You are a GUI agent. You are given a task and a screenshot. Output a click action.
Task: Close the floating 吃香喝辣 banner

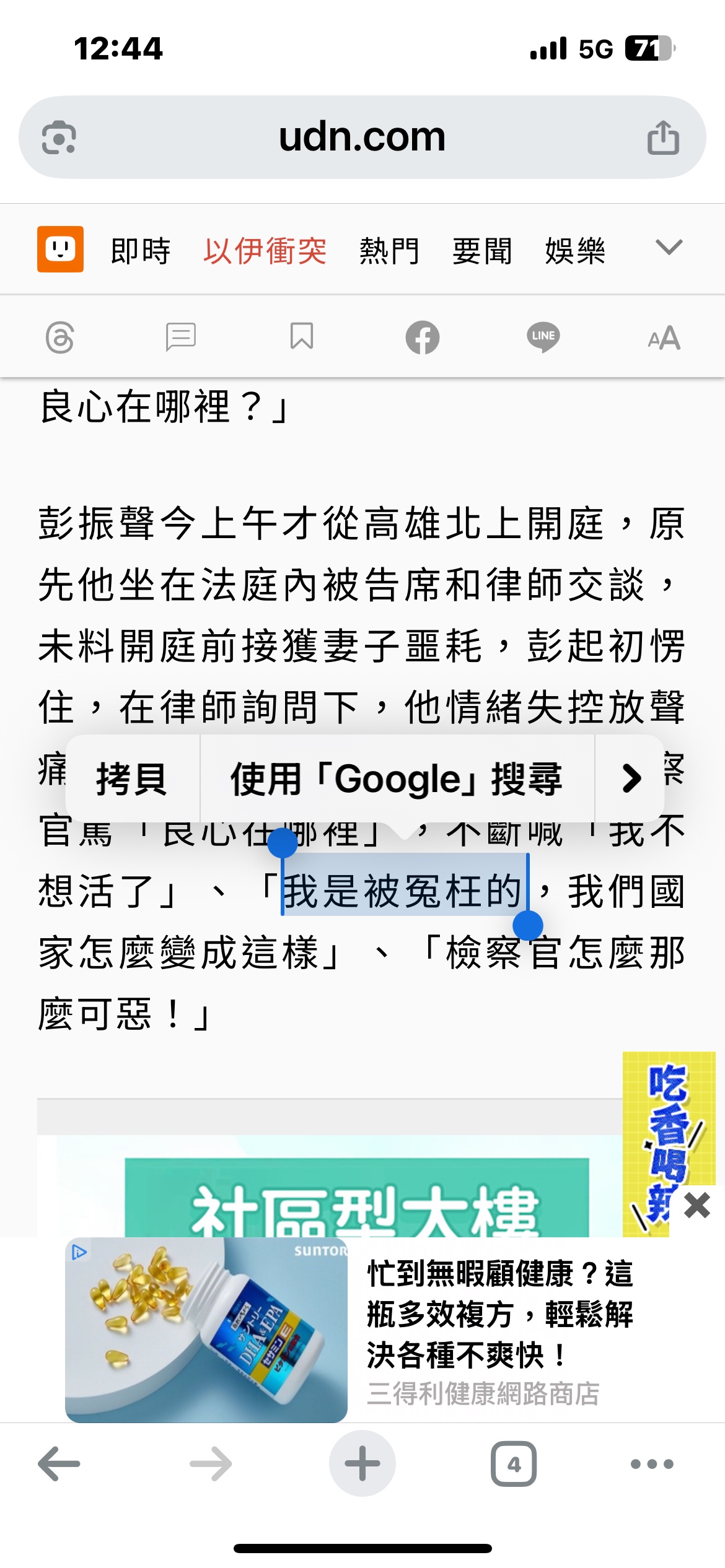click(697, 1206)
